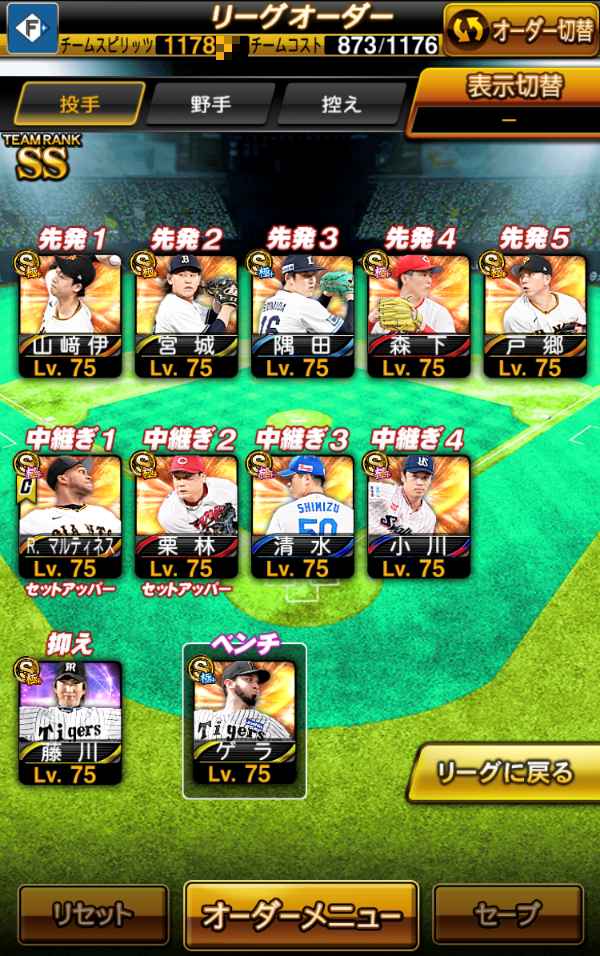The image size is (600, 956).
Task: Select the 中継ぎ3 清水 player card
Action: point(302,515)
